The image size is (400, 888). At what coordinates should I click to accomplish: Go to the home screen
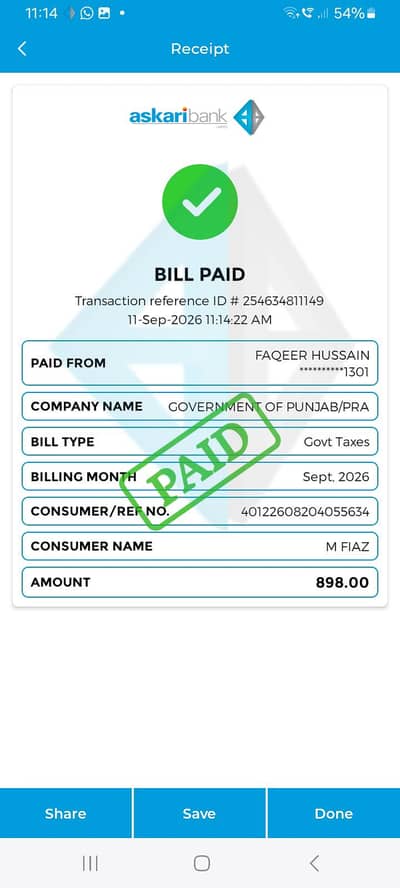click(x=202, y=863)
